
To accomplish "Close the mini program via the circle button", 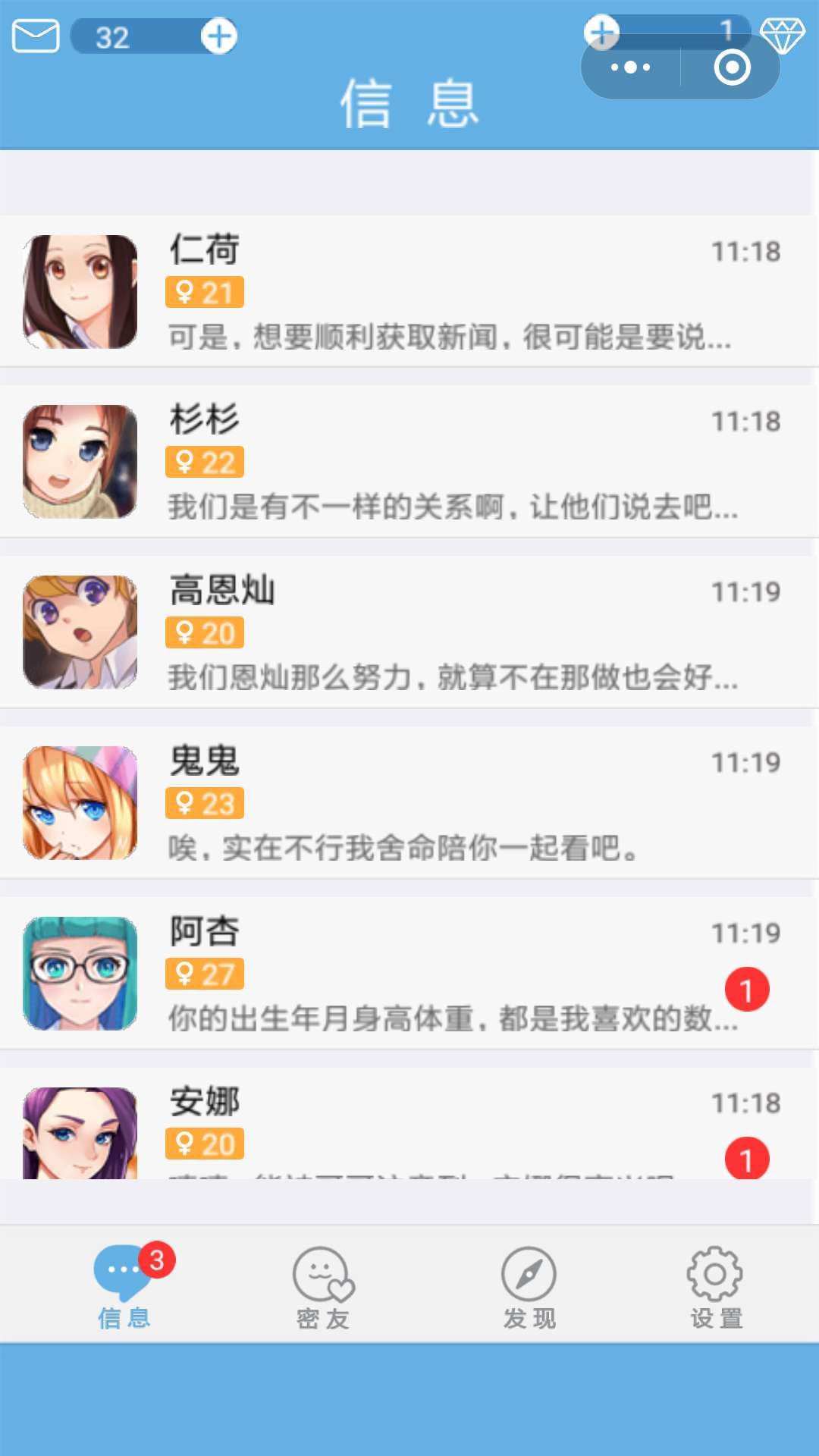I will pyautogui.click(x=732, y=67).
